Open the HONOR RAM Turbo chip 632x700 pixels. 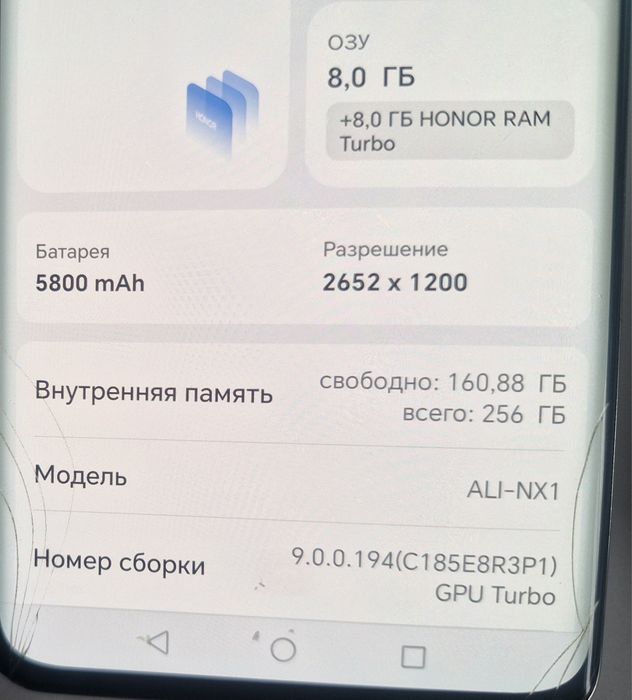tap(449, 130)
